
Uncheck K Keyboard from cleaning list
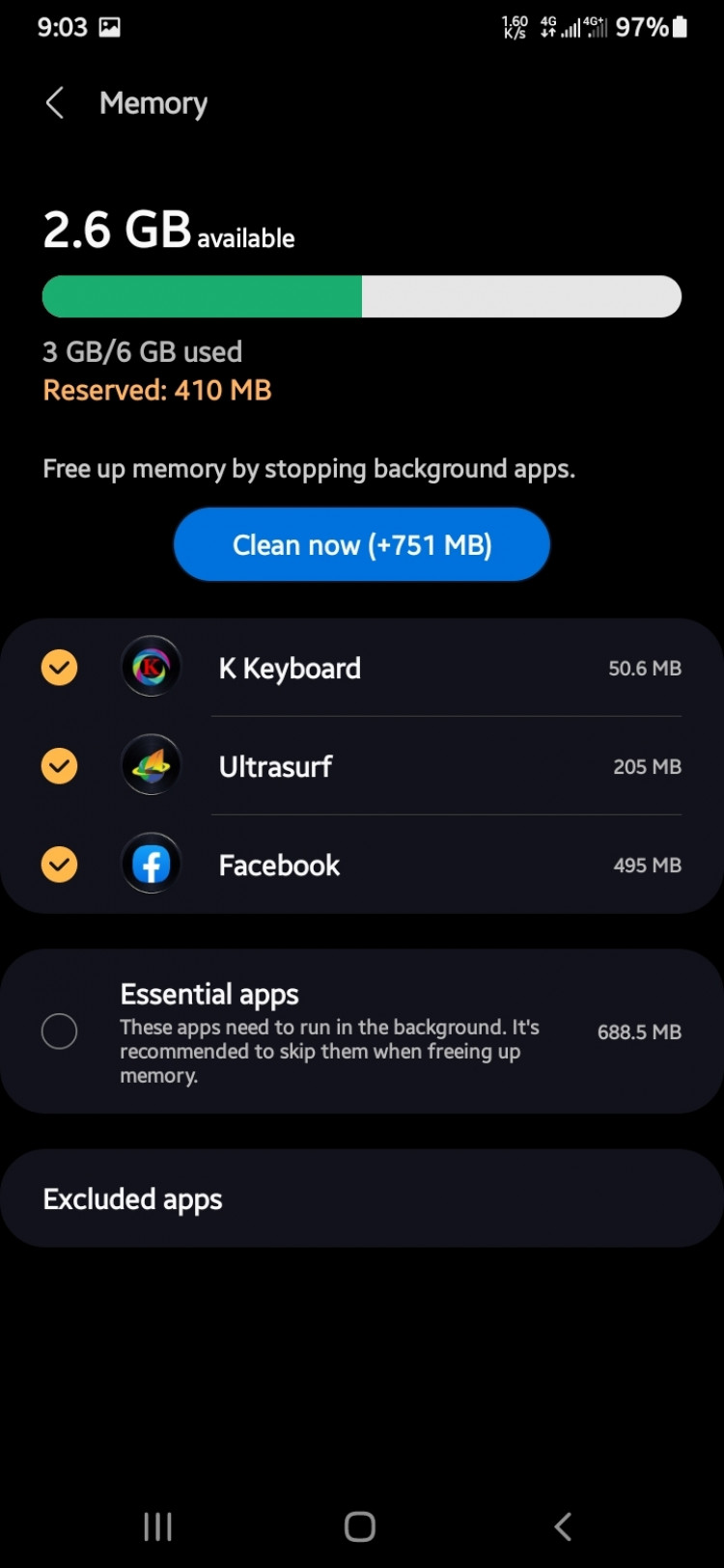pyautogui.click(x=60, y=668)
